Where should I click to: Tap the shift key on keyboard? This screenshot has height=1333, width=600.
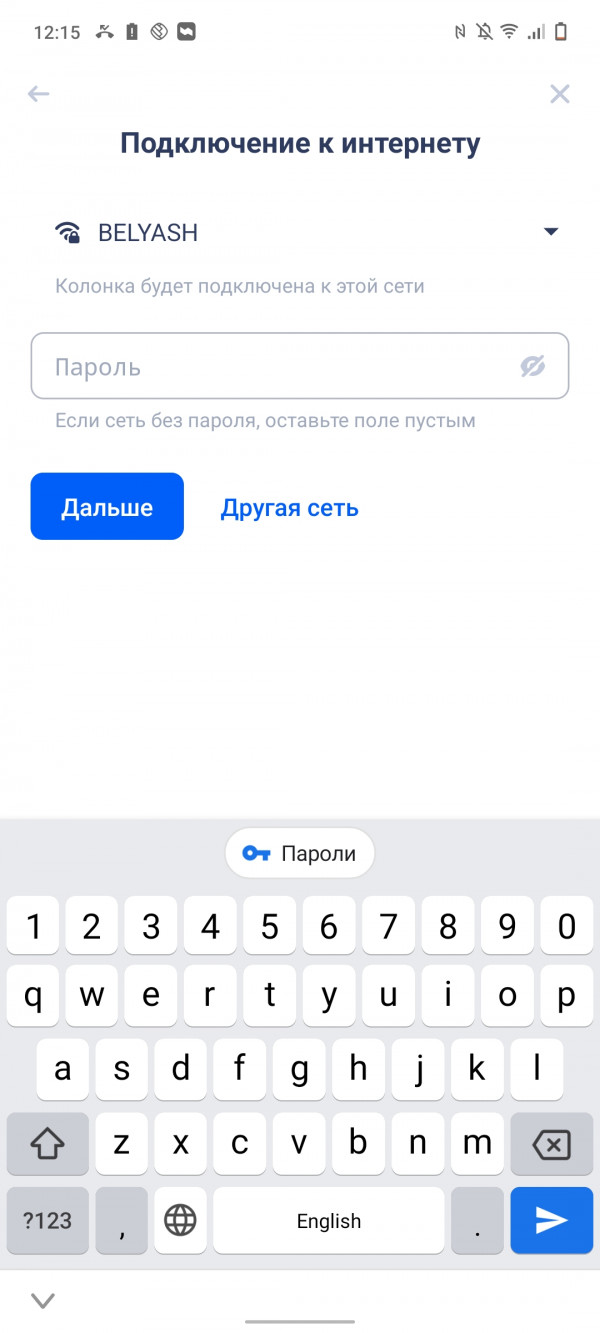point(47,1143)
